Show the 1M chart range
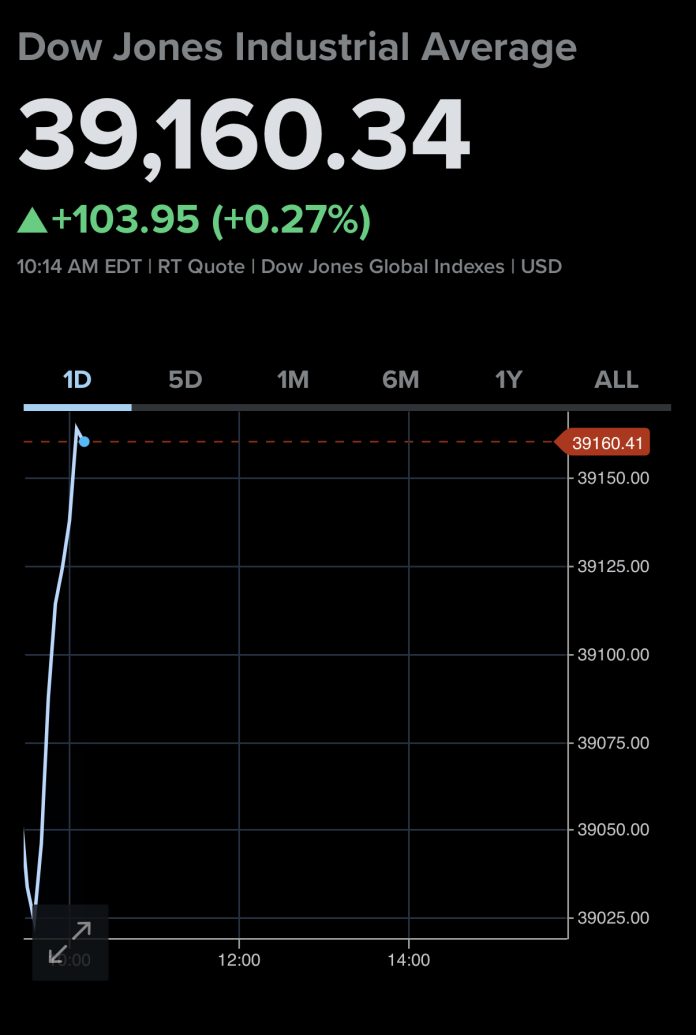The height and width of the screenshot is (1035, 696). 293,380
